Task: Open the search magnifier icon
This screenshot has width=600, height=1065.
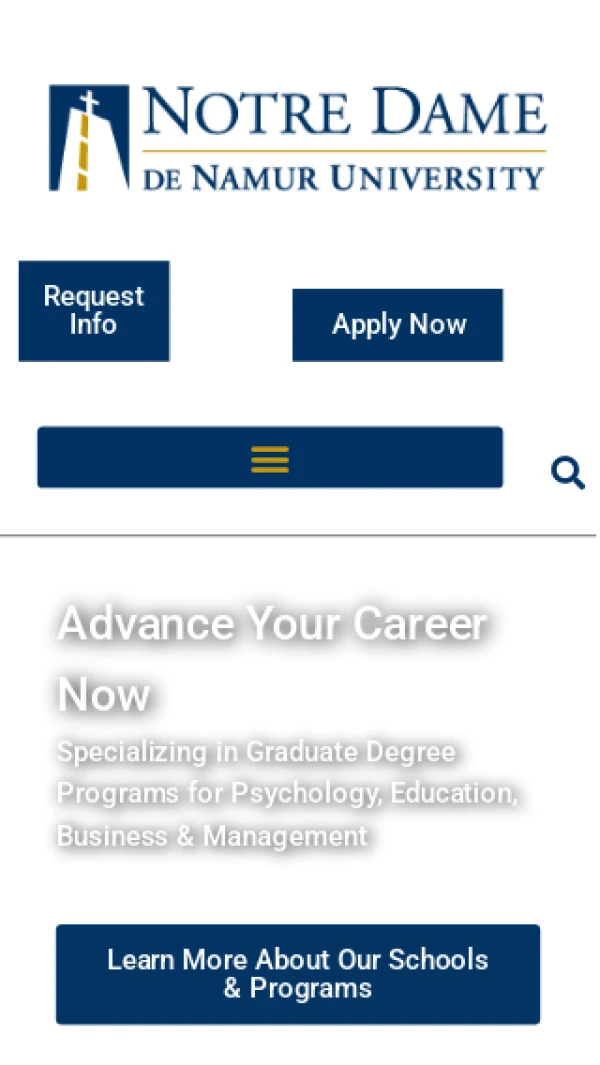Action: tap(567, 472)
